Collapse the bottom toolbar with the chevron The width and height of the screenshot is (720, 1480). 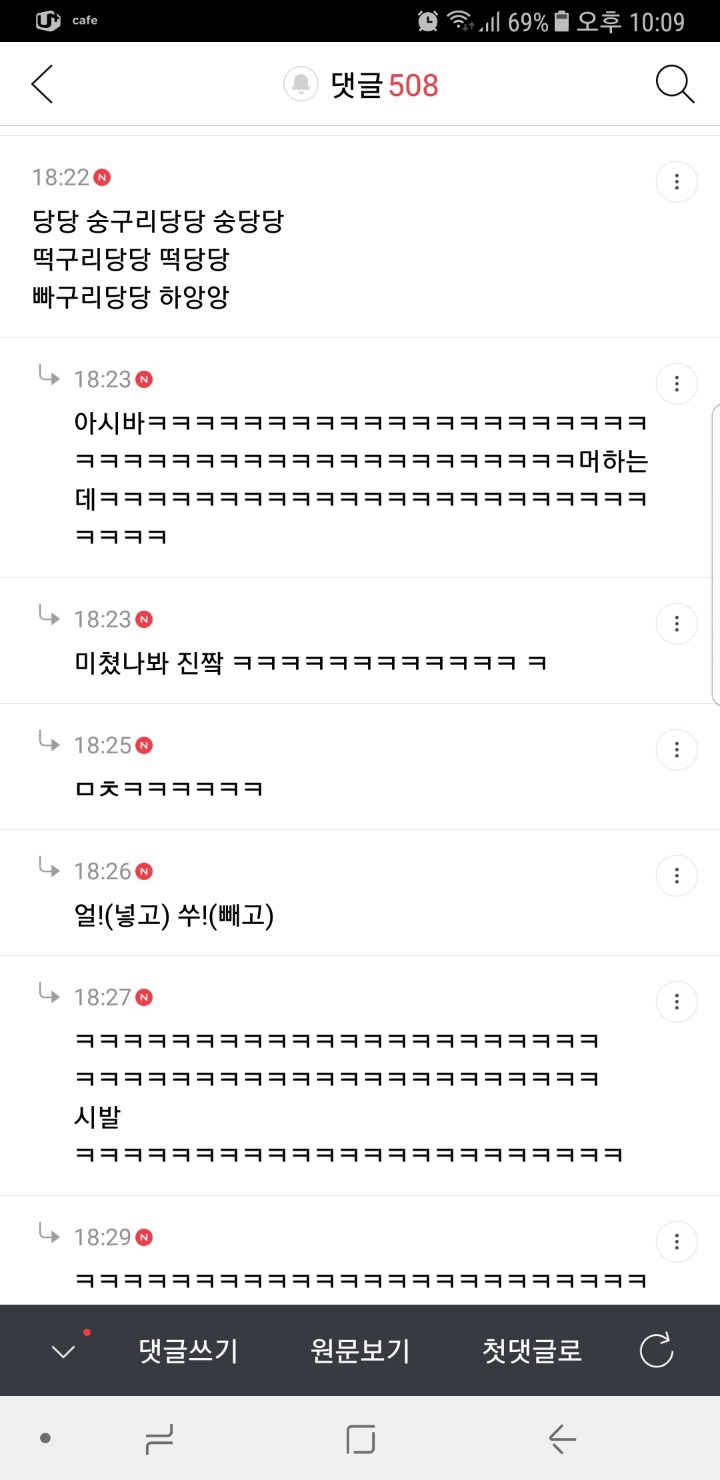point(63,1351)
